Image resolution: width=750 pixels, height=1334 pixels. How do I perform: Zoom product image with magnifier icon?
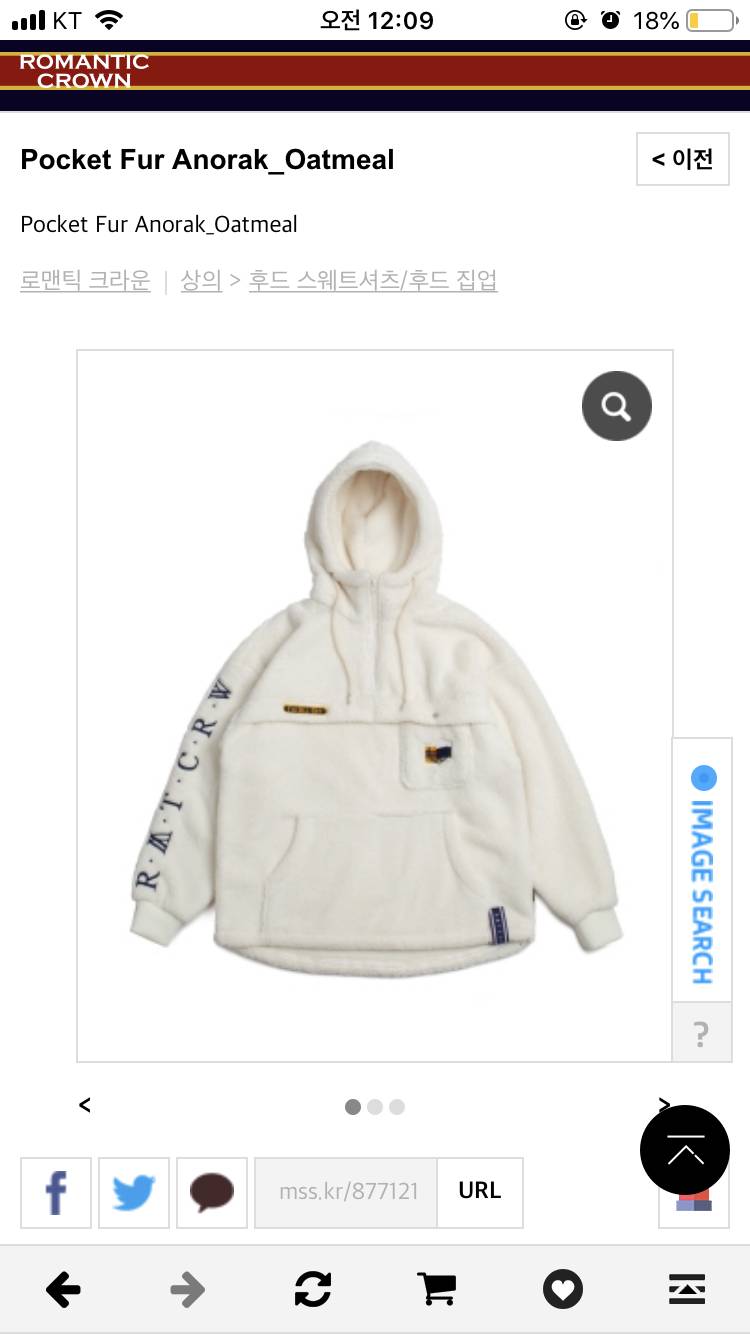(616, 406)
